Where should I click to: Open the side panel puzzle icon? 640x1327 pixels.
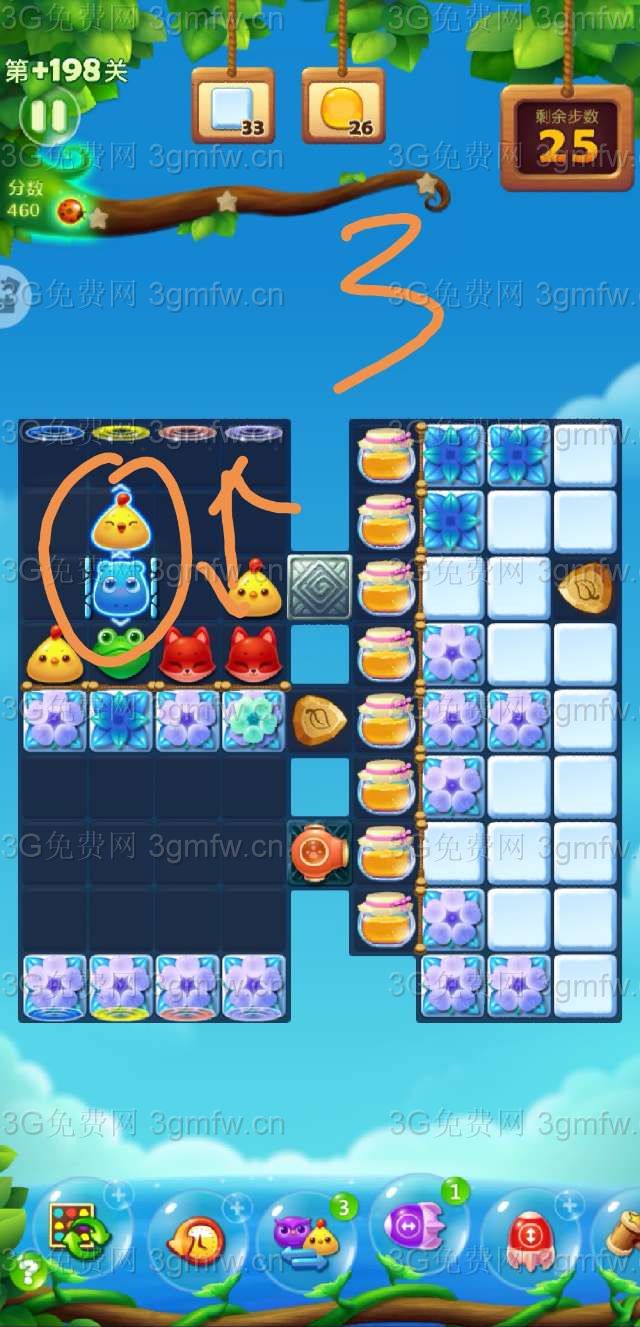coord(10,296)
